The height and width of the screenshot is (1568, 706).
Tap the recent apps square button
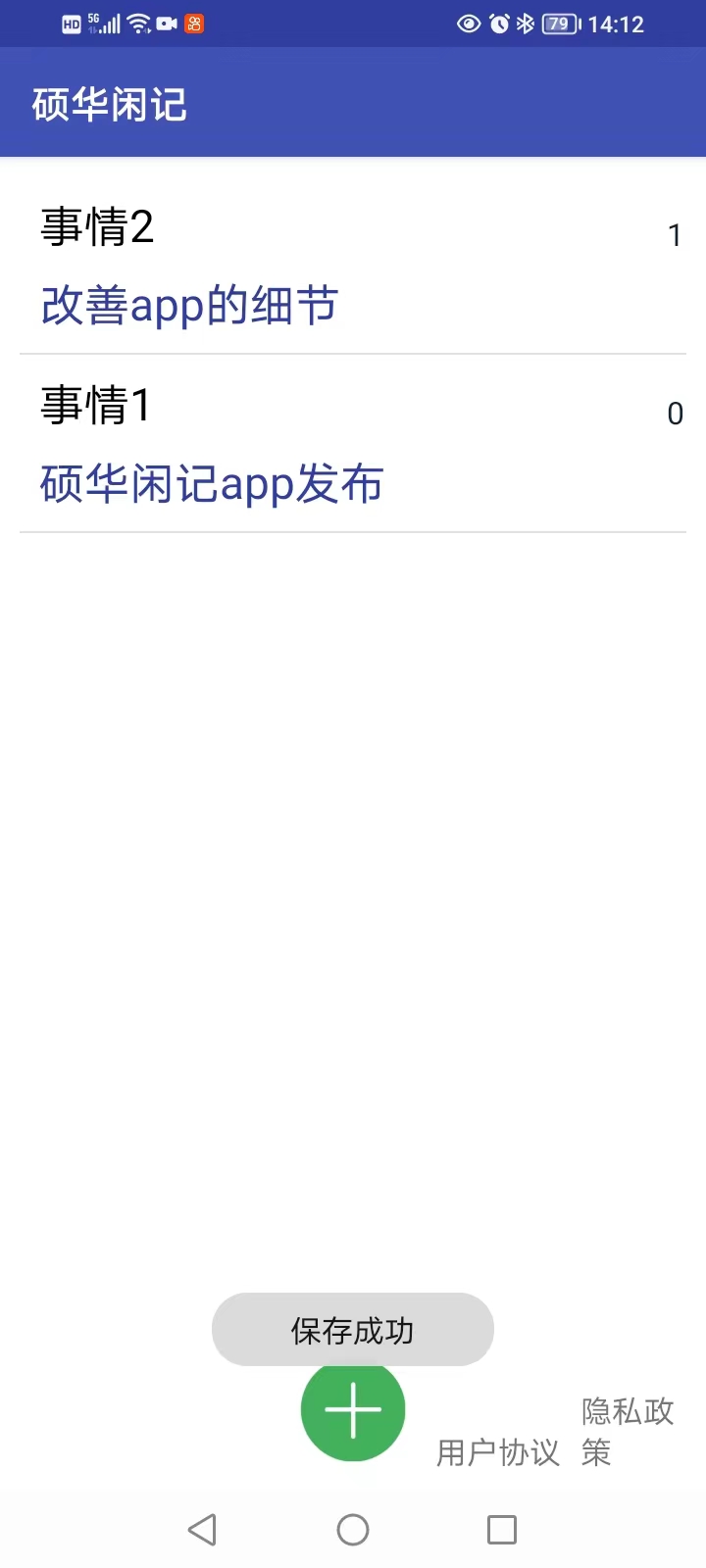click(x=502, y=1529)
